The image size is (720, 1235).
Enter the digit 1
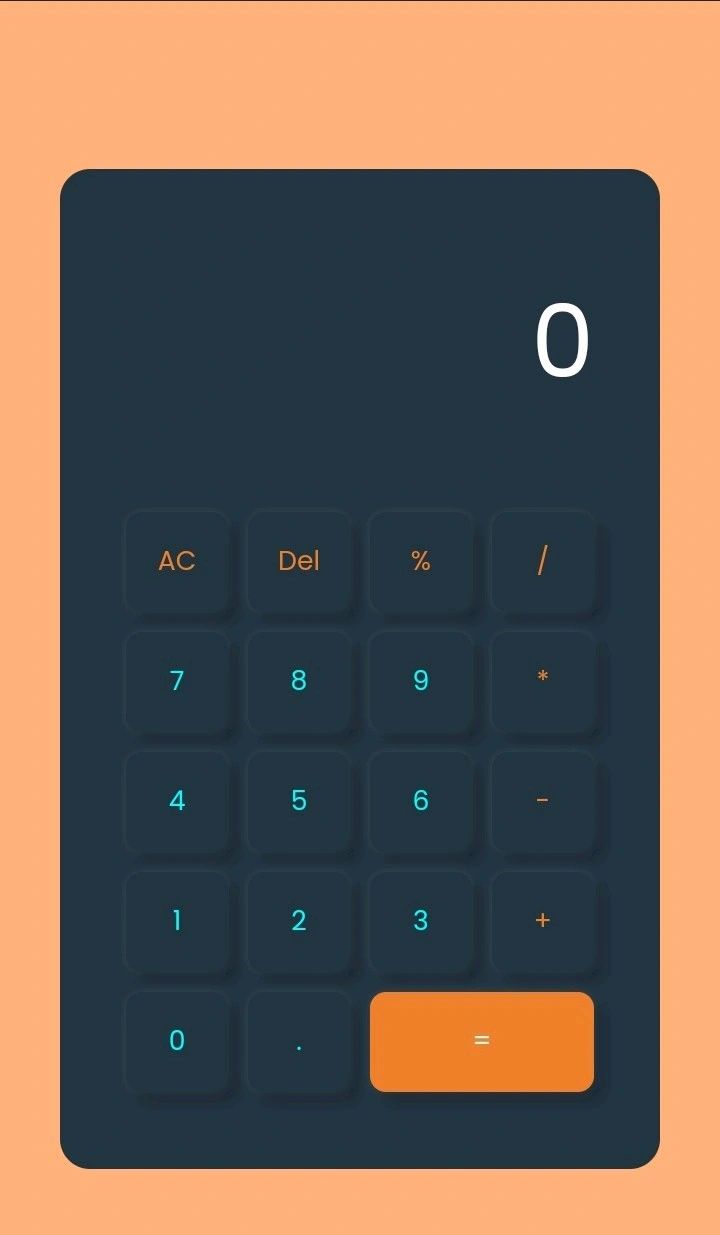pyautogui.click(x=177, y=921)
